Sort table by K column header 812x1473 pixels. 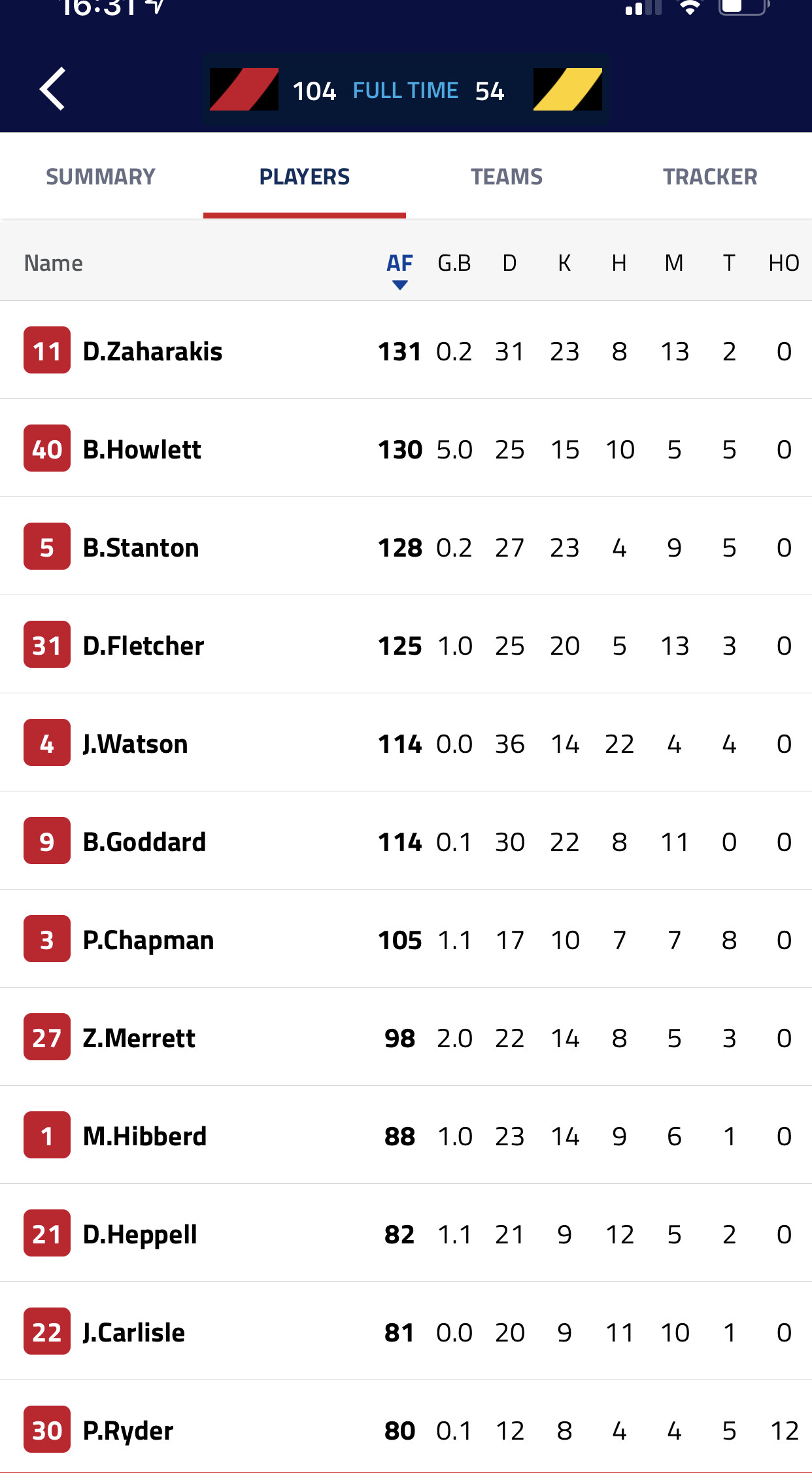point(564,263)
